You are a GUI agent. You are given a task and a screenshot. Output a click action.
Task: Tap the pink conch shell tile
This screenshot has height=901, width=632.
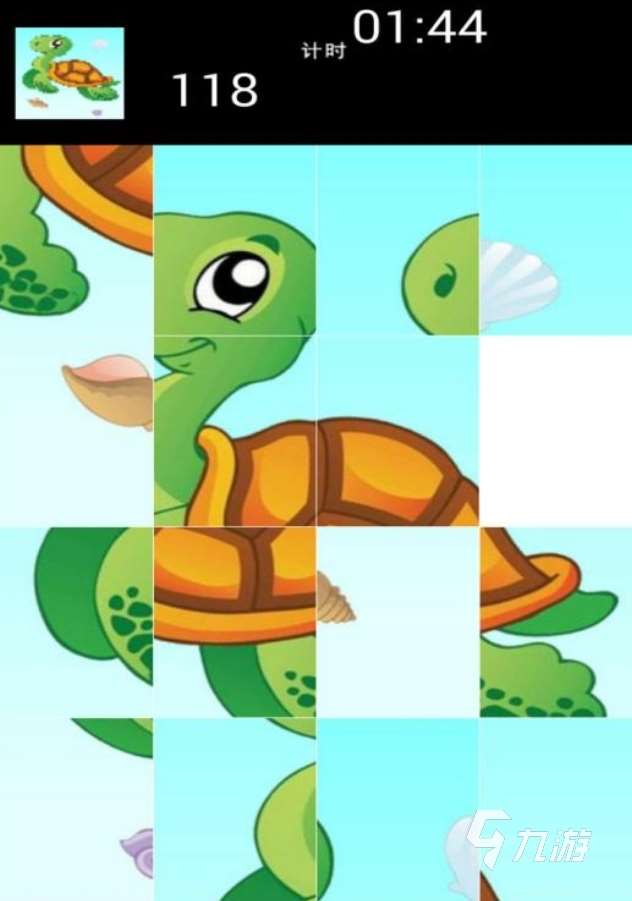(x=76, y=430)
